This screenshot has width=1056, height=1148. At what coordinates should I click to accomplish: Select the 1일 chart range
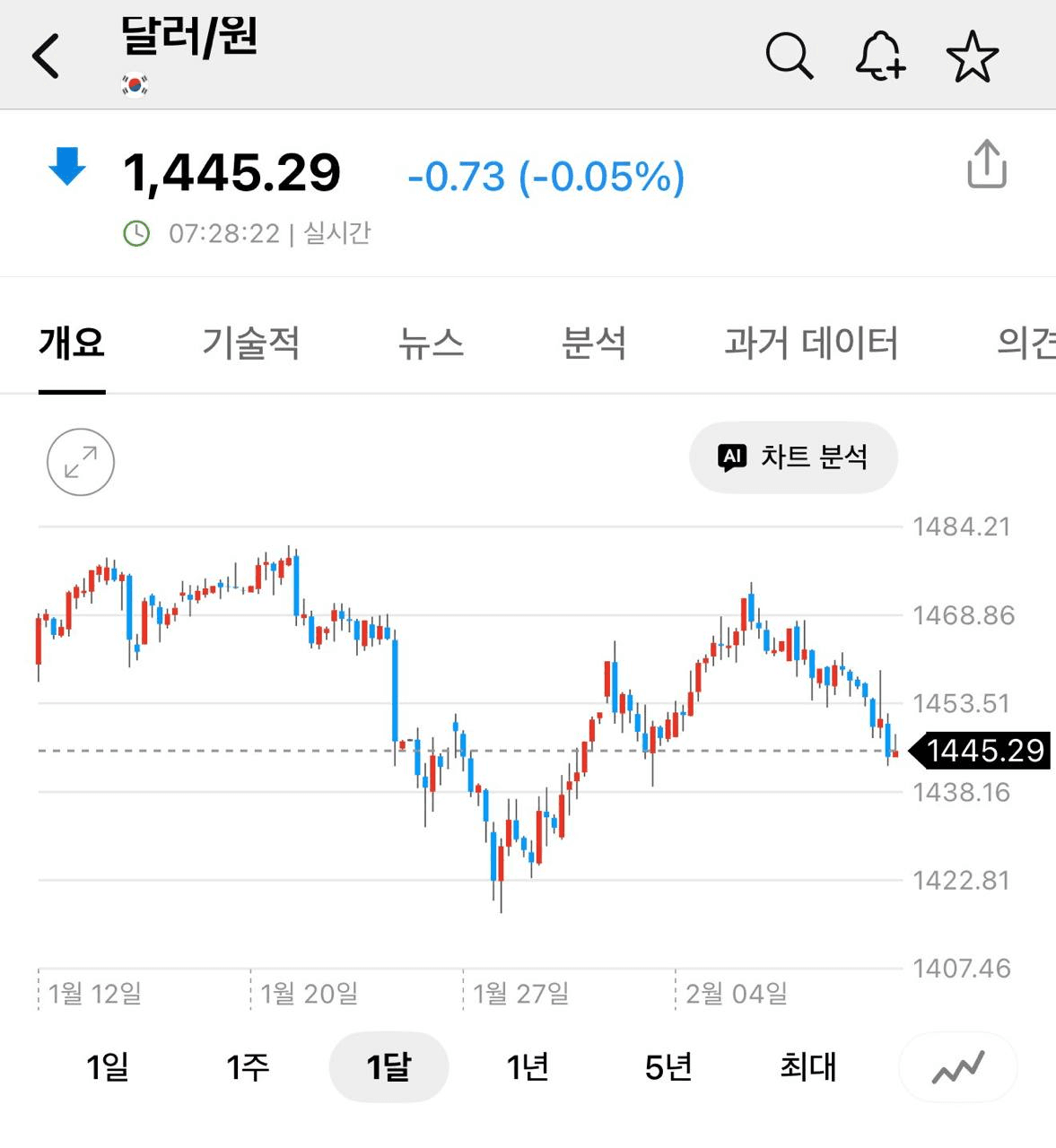pos(108,1067)
